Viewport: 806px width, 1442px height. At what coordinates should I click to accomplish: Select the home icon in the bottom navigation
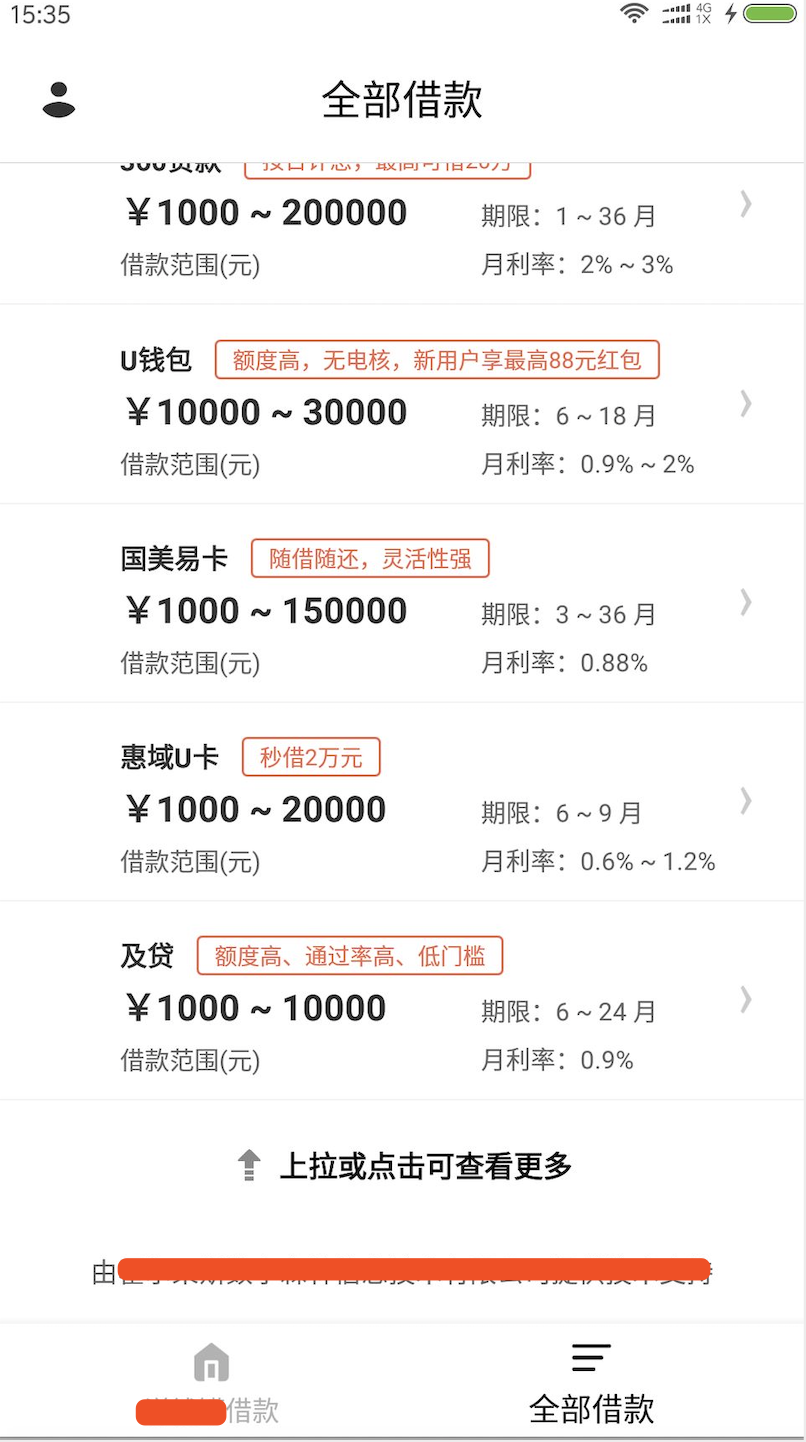(210, 1362)
